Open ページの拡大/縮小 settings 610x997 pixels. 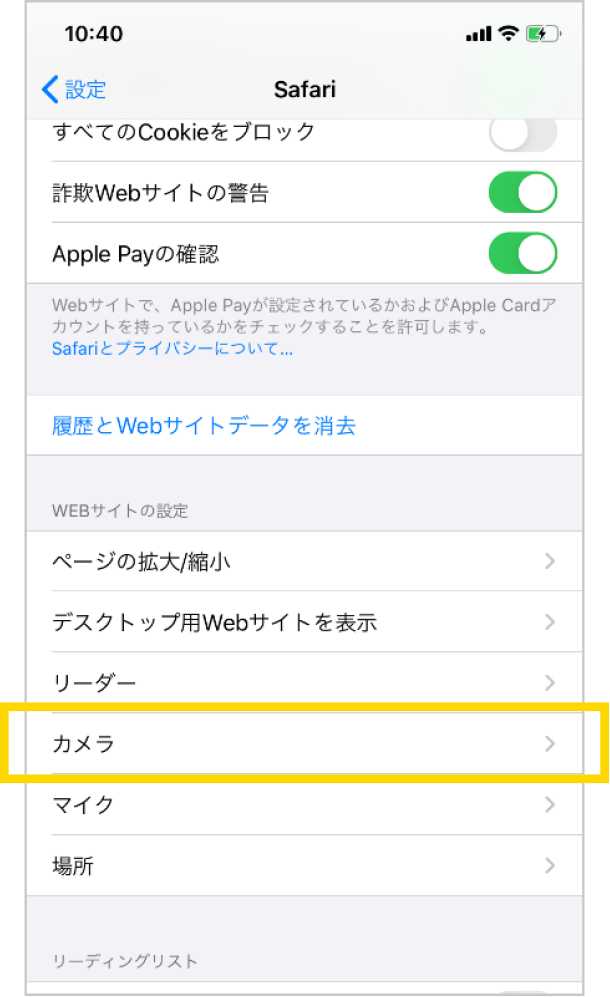(x=304, y=561)
